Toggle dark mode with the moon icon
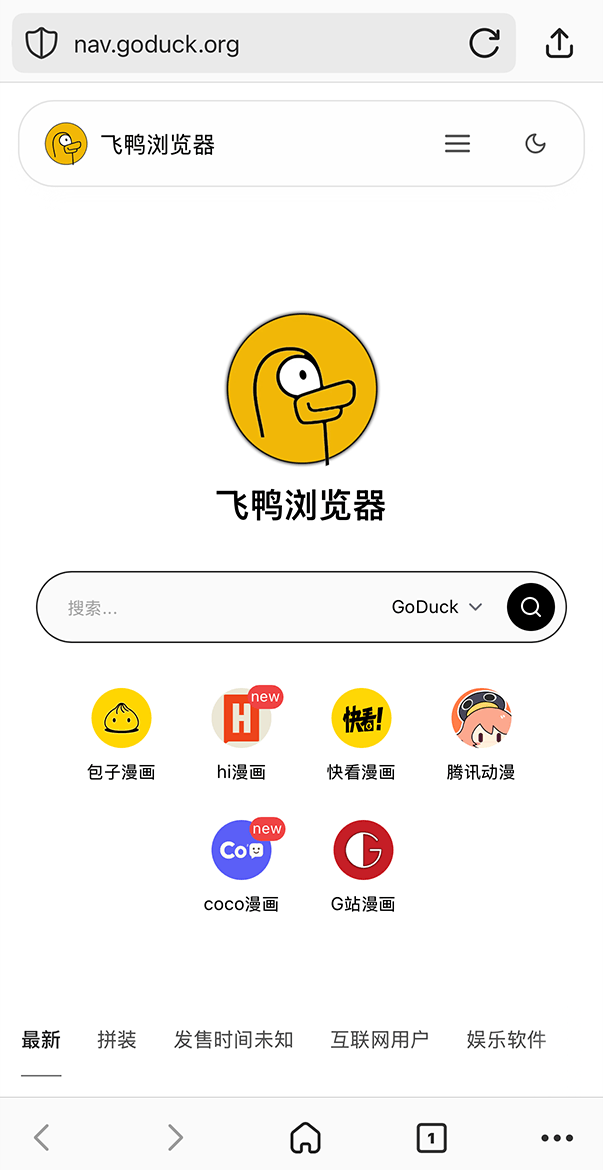The image size is (603, 1170). (x=535, y=144)
